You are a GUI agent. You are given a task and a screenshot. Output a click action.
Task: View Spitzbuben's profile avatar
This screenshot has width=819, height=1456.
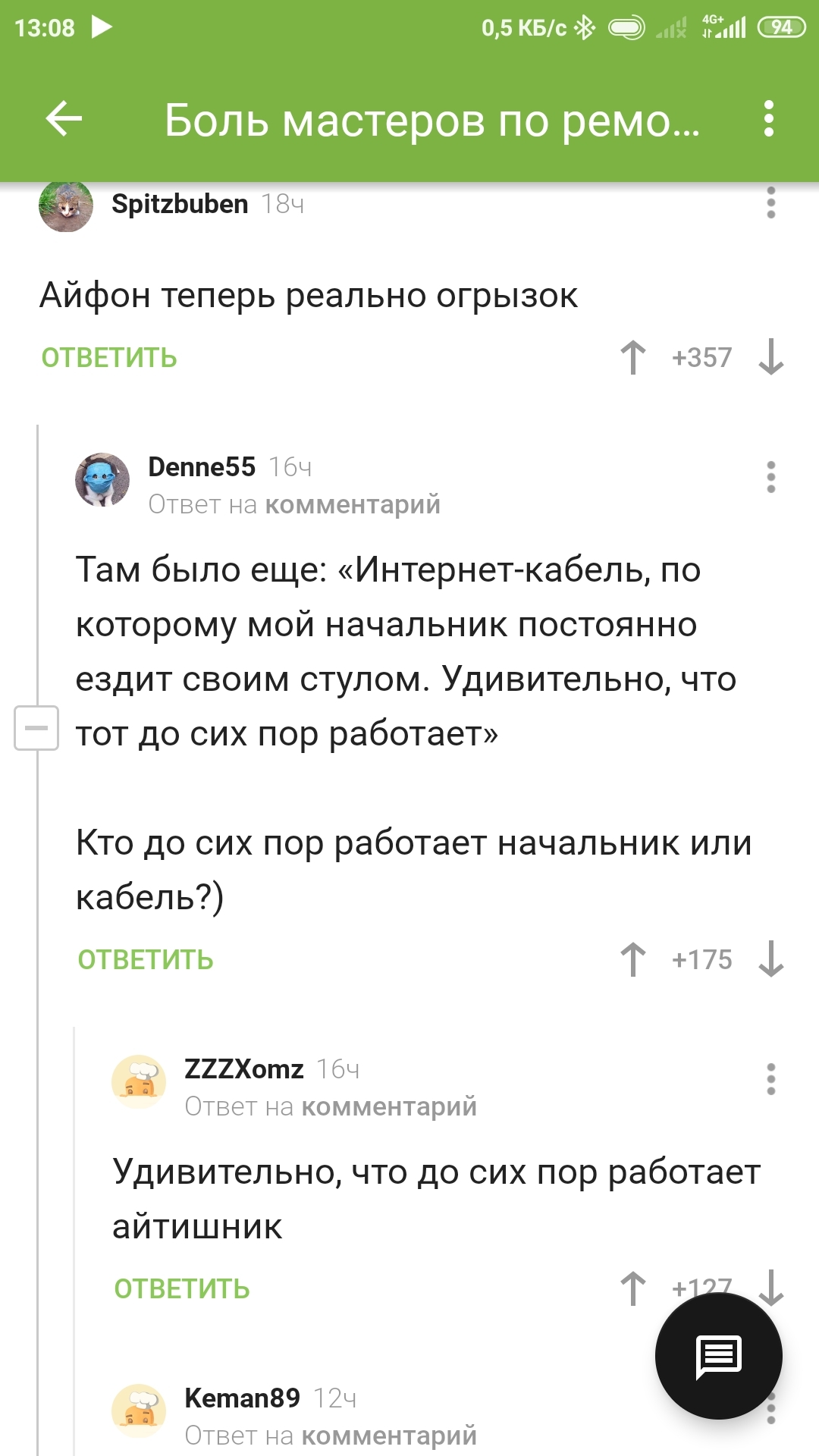point(66,206)
